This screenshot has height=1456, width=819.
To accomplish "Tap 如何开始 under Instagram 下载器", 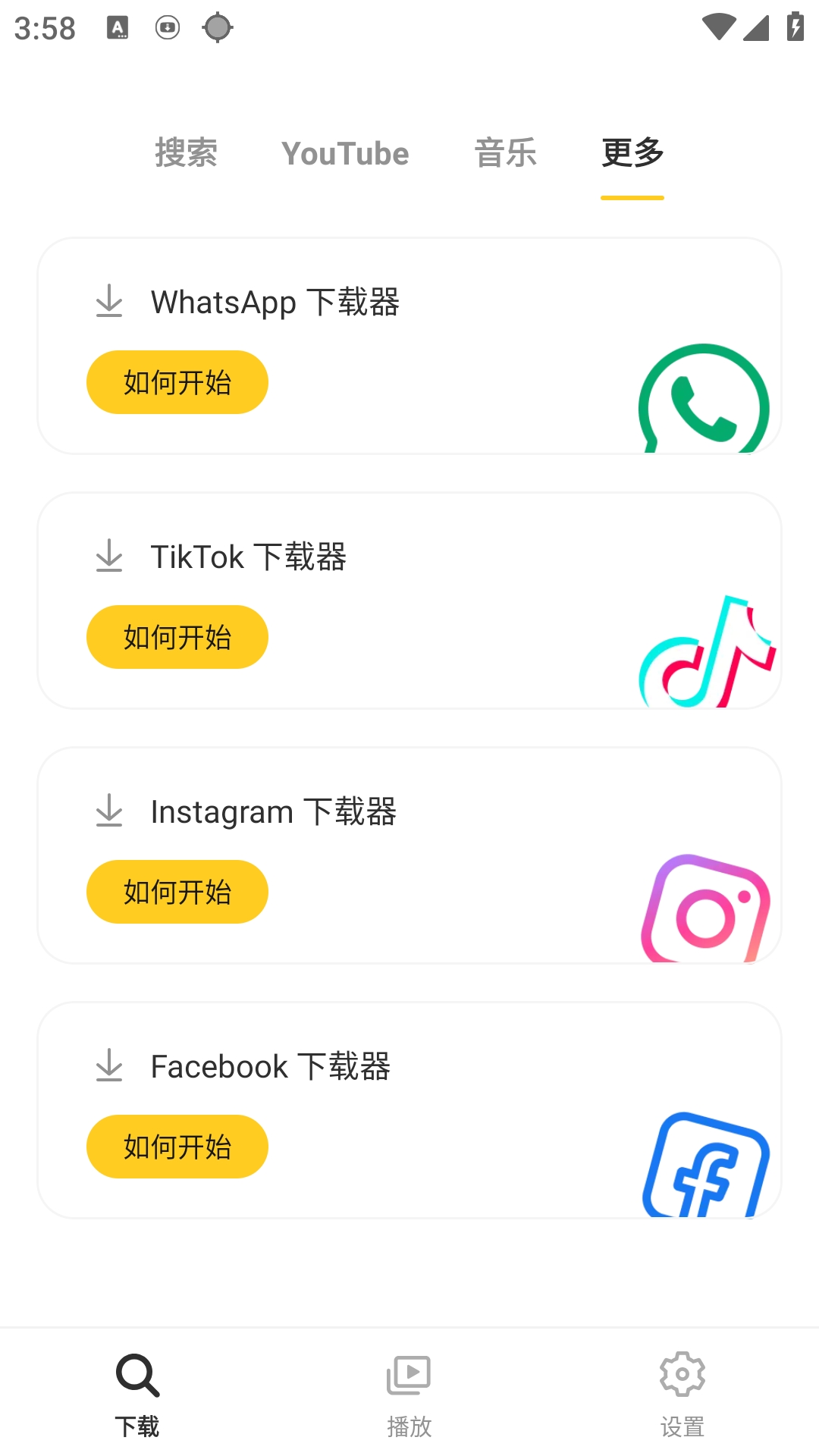I will click(x=177, y=892).
